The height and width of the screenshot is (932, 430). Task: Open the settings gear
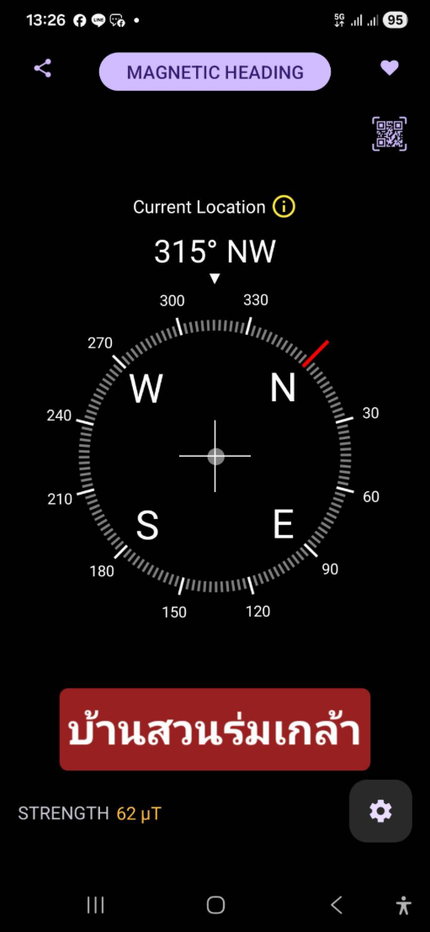click(x=381, y=811)
